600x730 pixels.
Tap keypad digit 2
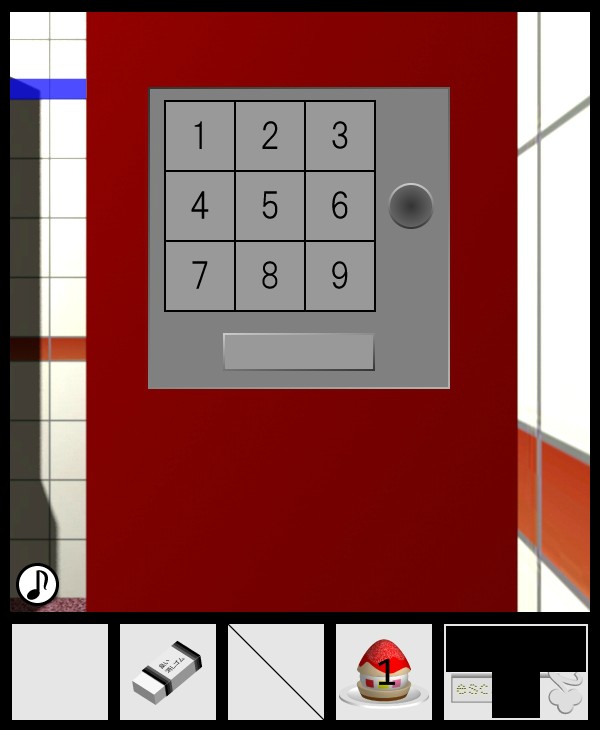[270, 136]
